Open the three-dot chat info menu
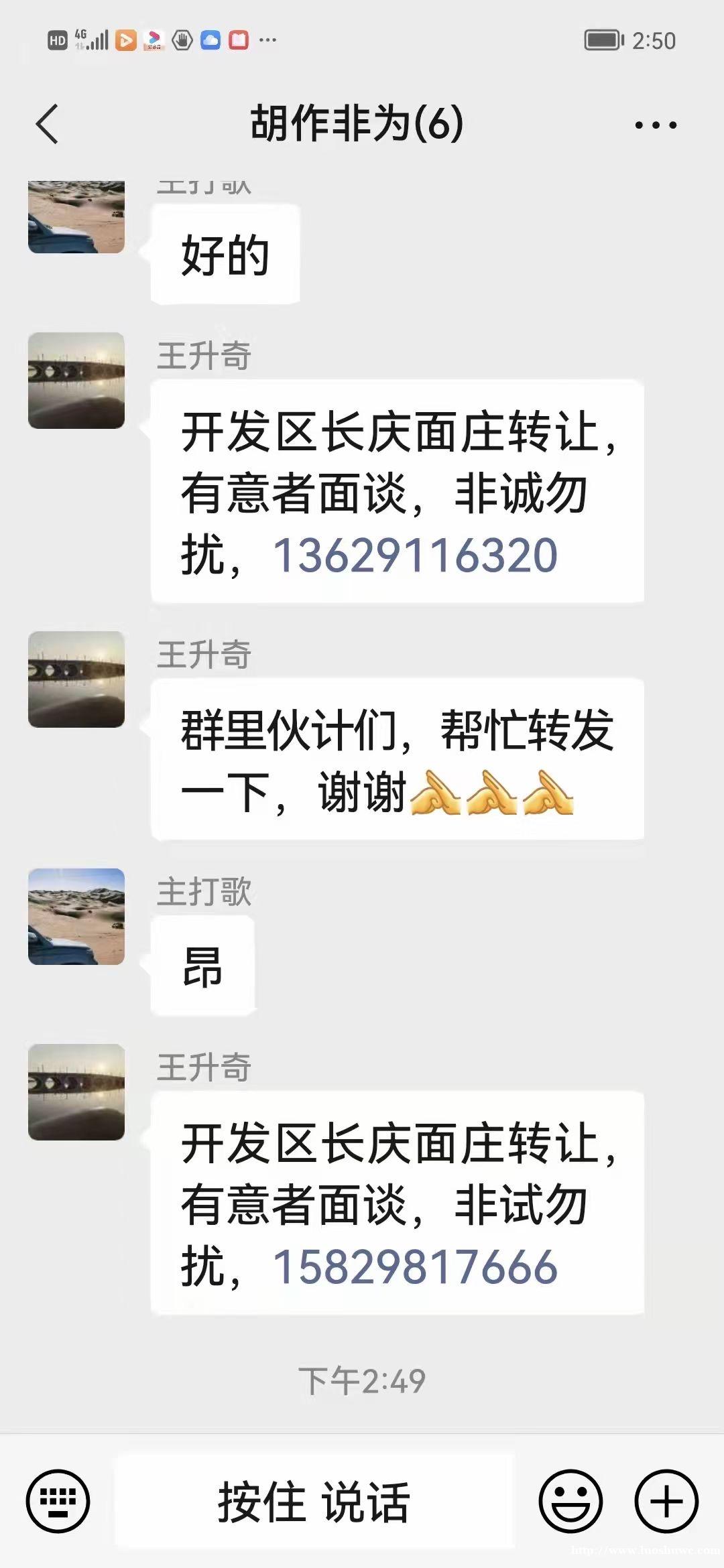This screenshot has height=1568, width=724. pos(655,125)
